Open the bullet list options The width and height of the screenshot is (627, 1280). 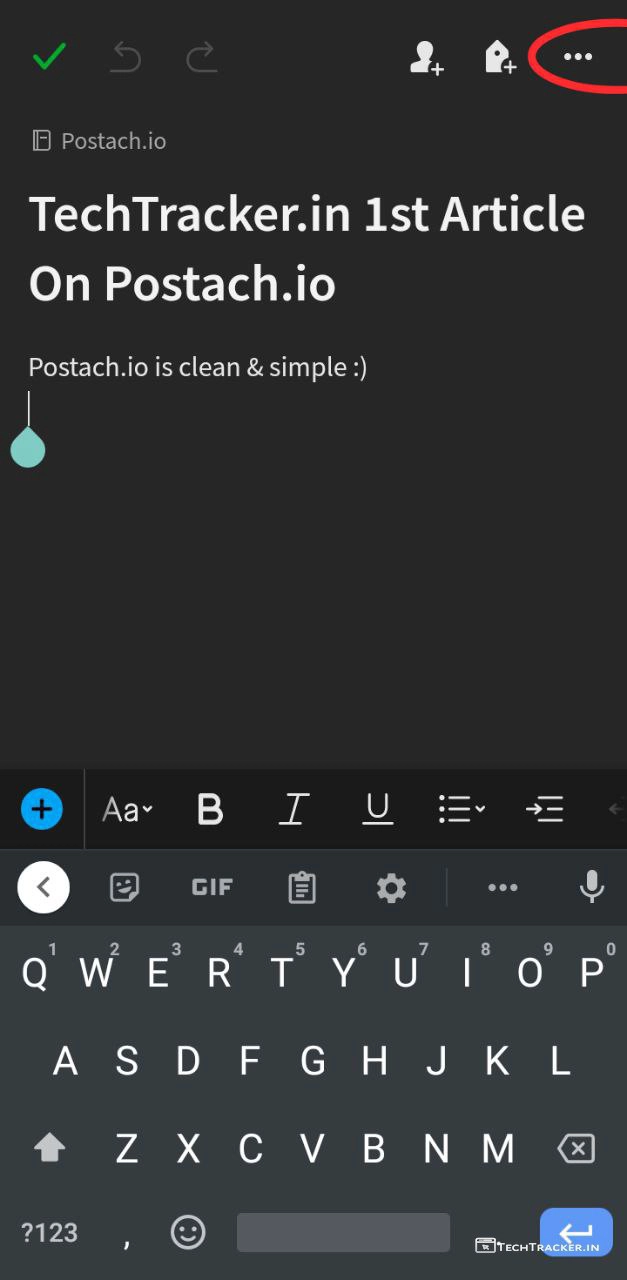(x=461, y=810)
